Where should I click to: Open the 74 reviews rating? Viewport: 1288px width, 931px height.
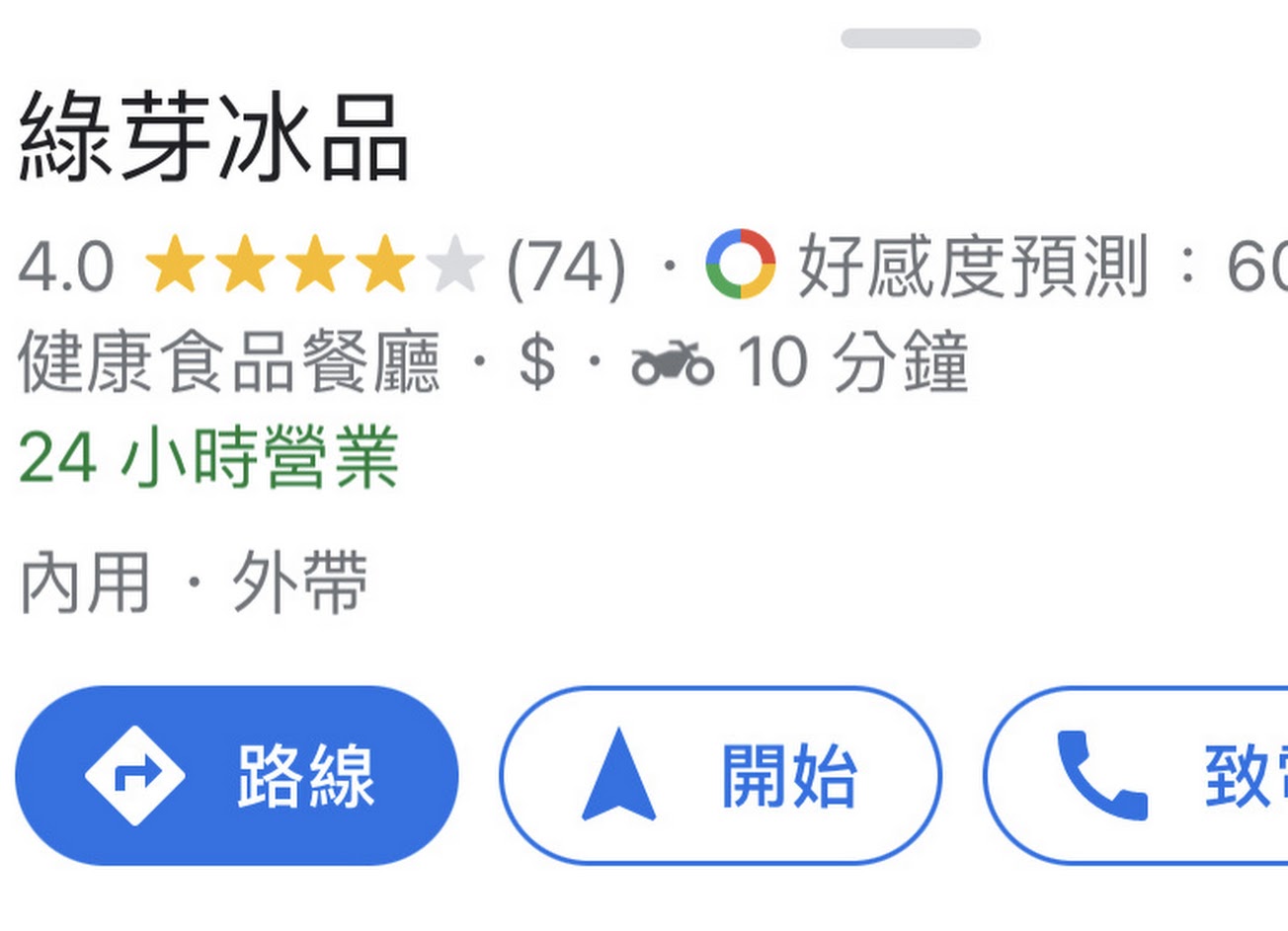pyautogui.click(x=565, y=268)
